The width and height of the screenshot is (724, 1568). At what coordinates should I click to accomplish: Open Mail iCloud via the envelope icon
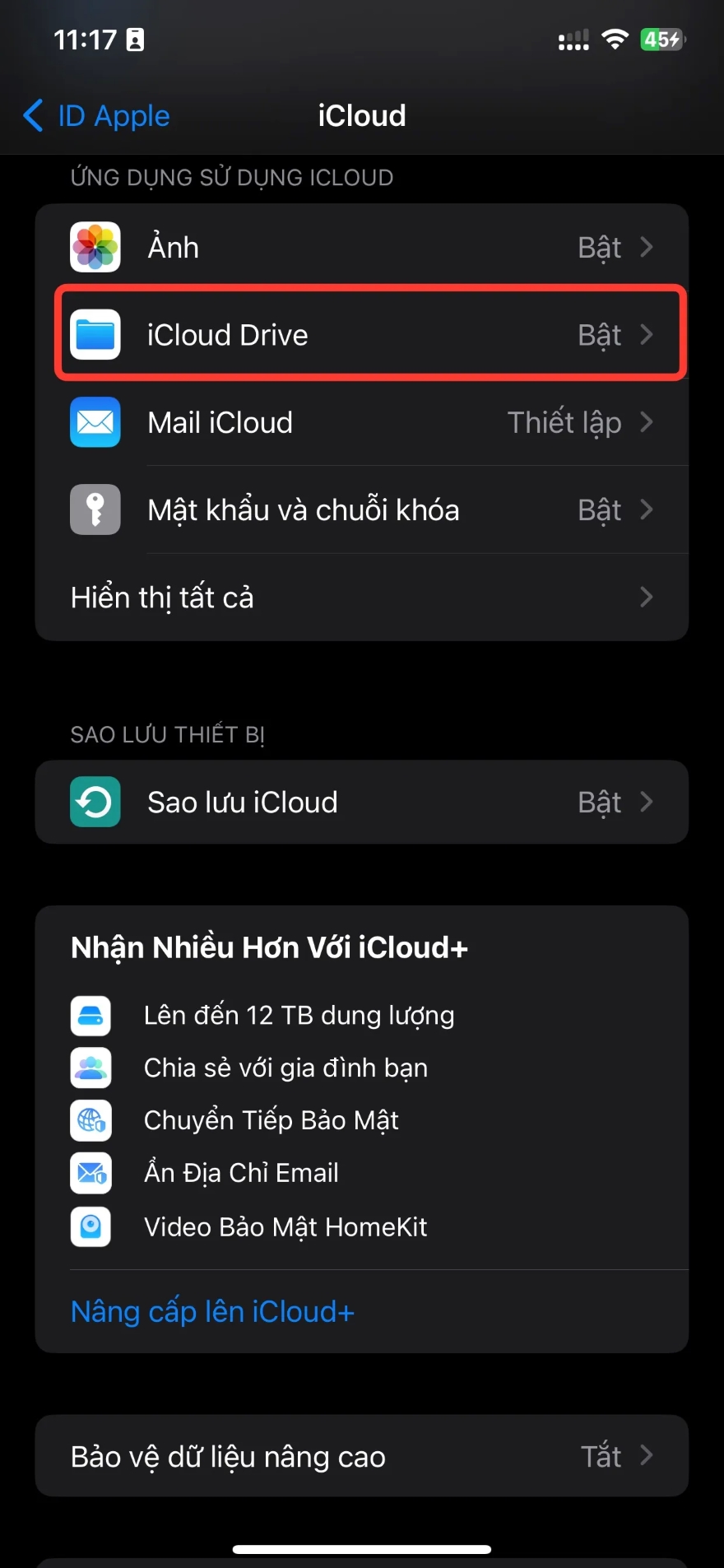[95, 422]
